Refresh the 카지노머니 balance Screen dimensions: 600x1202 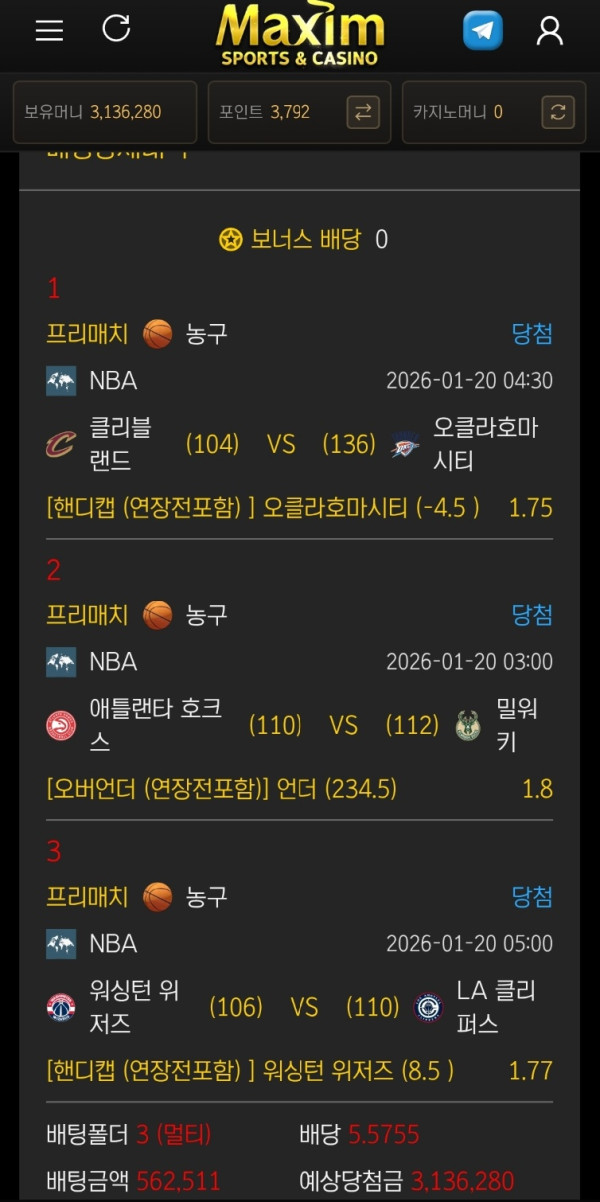(x=558, y=112)
